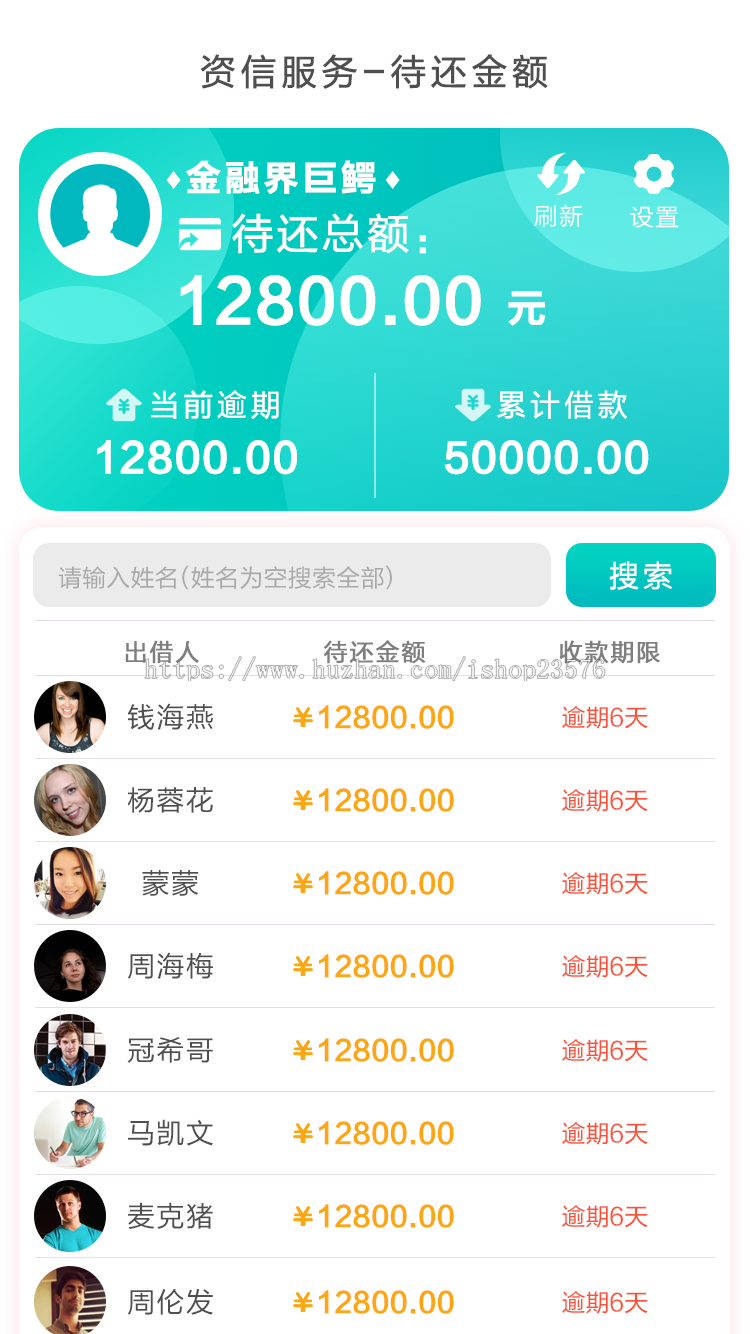Click the name search input field
This screenshot has height=1334, width=750.
coord(291,575)
